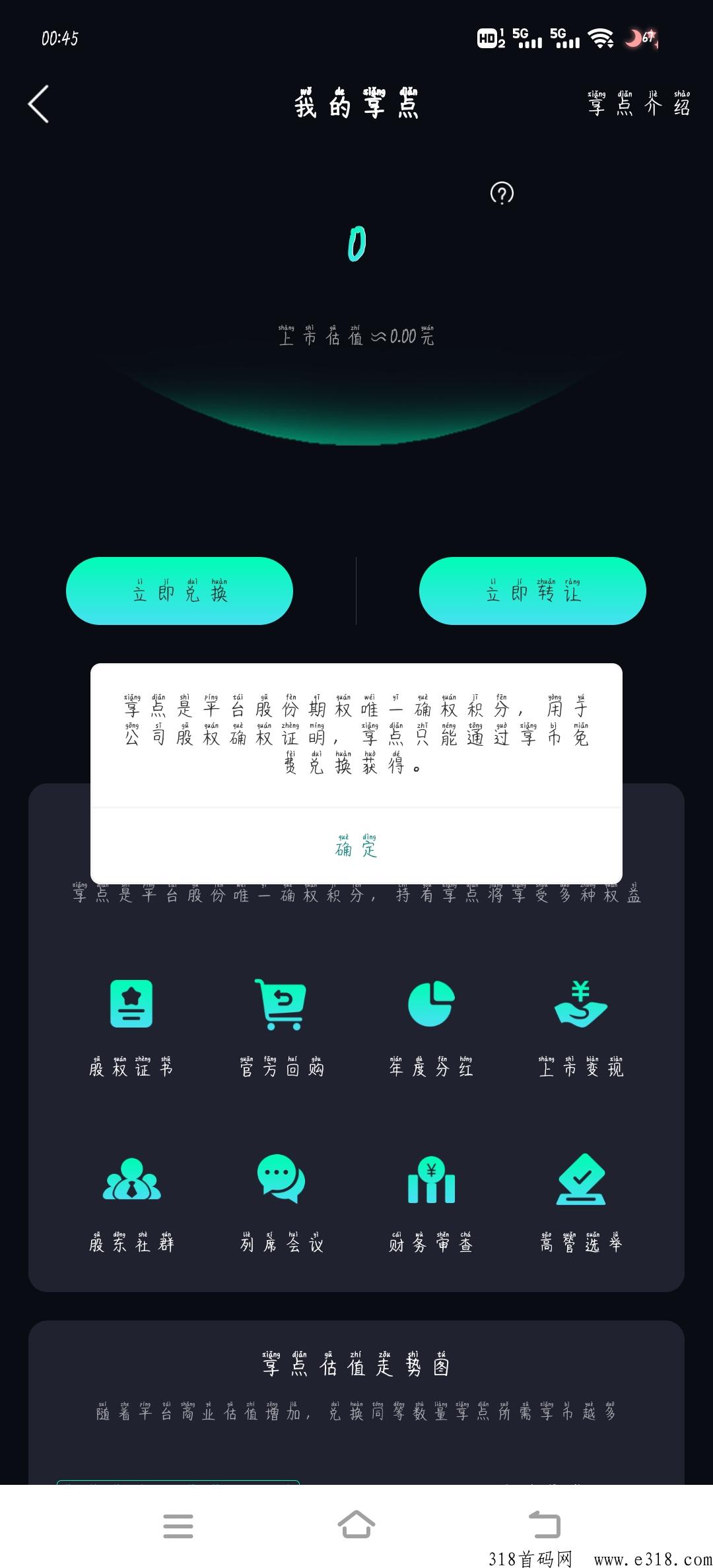Go to the system home screen
This screenshot has width=713, height=1568.
pos(356,1524)
